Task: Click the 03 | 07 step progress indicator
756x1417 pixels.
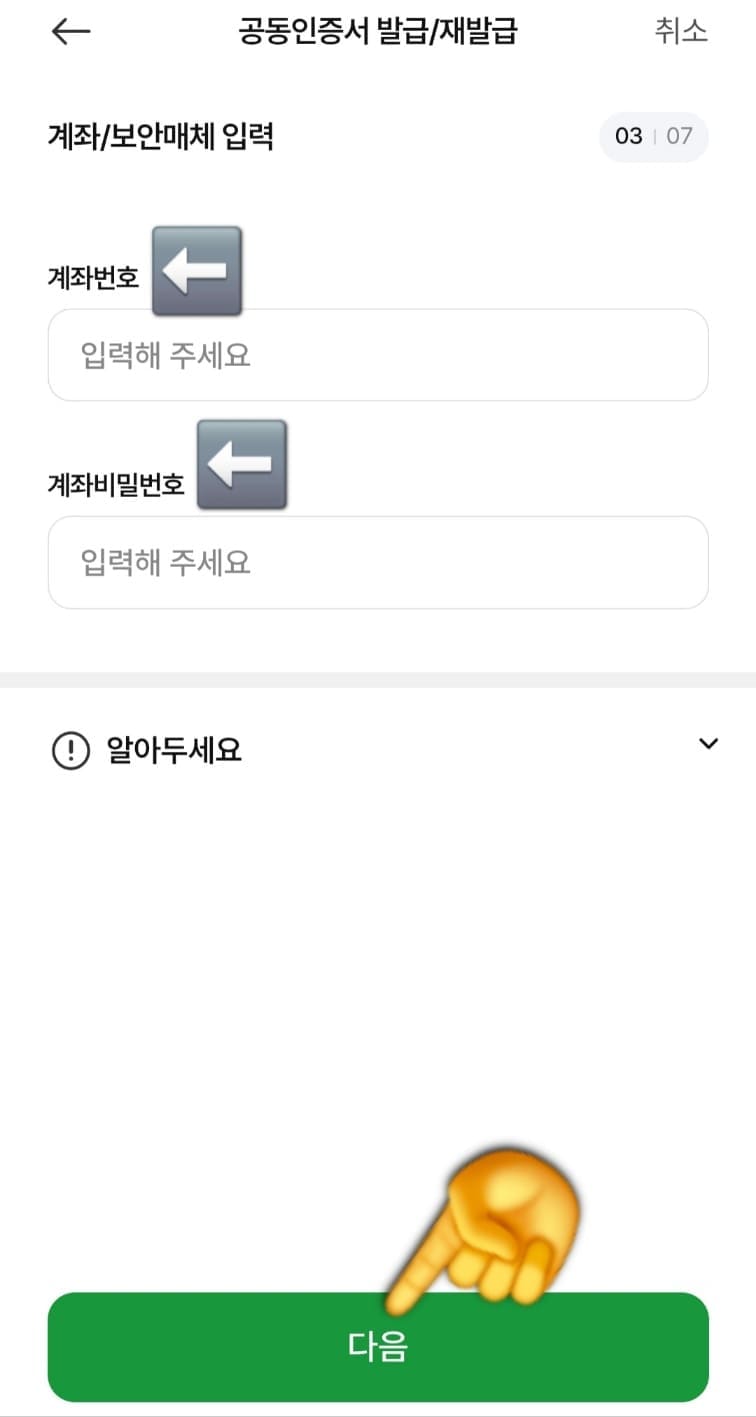Action: (x=653, y=137)
